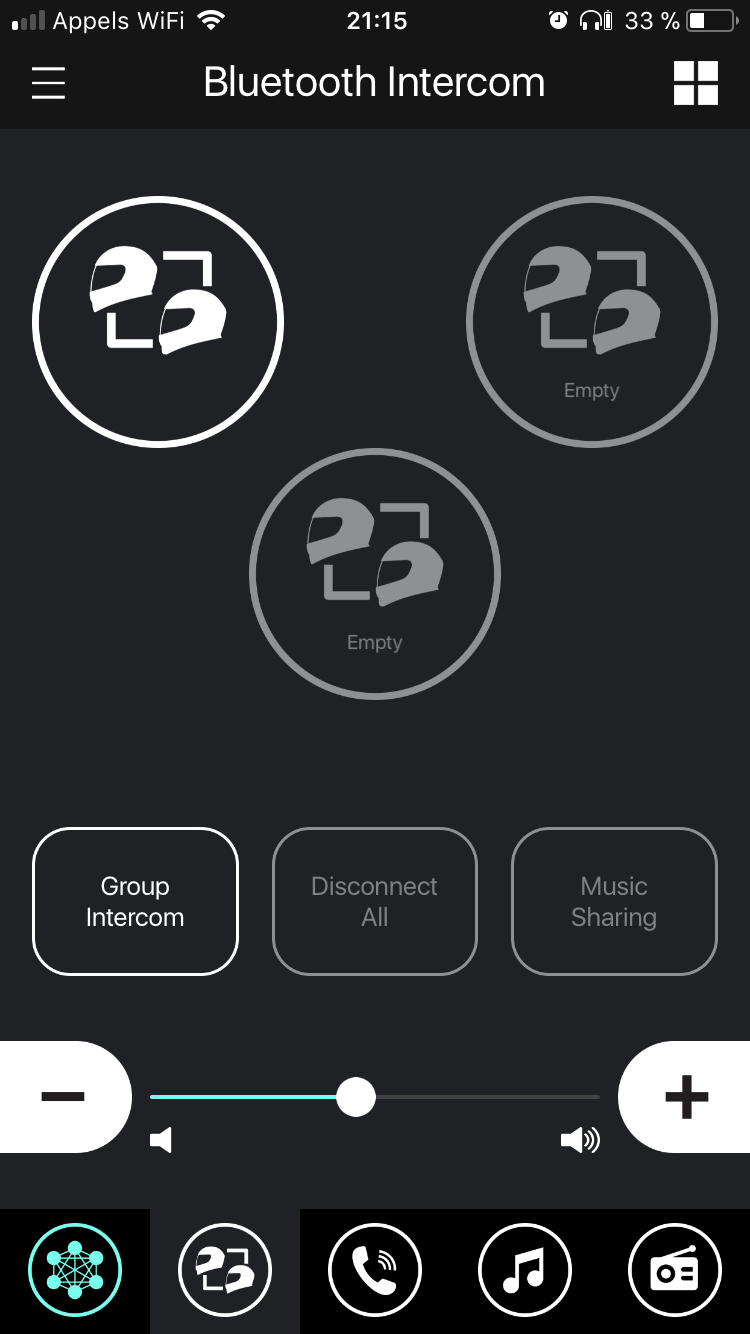Open the Music player note icon
Image resolution: width=750 pixels, height=1334 pixels.
coord(525,1268)
